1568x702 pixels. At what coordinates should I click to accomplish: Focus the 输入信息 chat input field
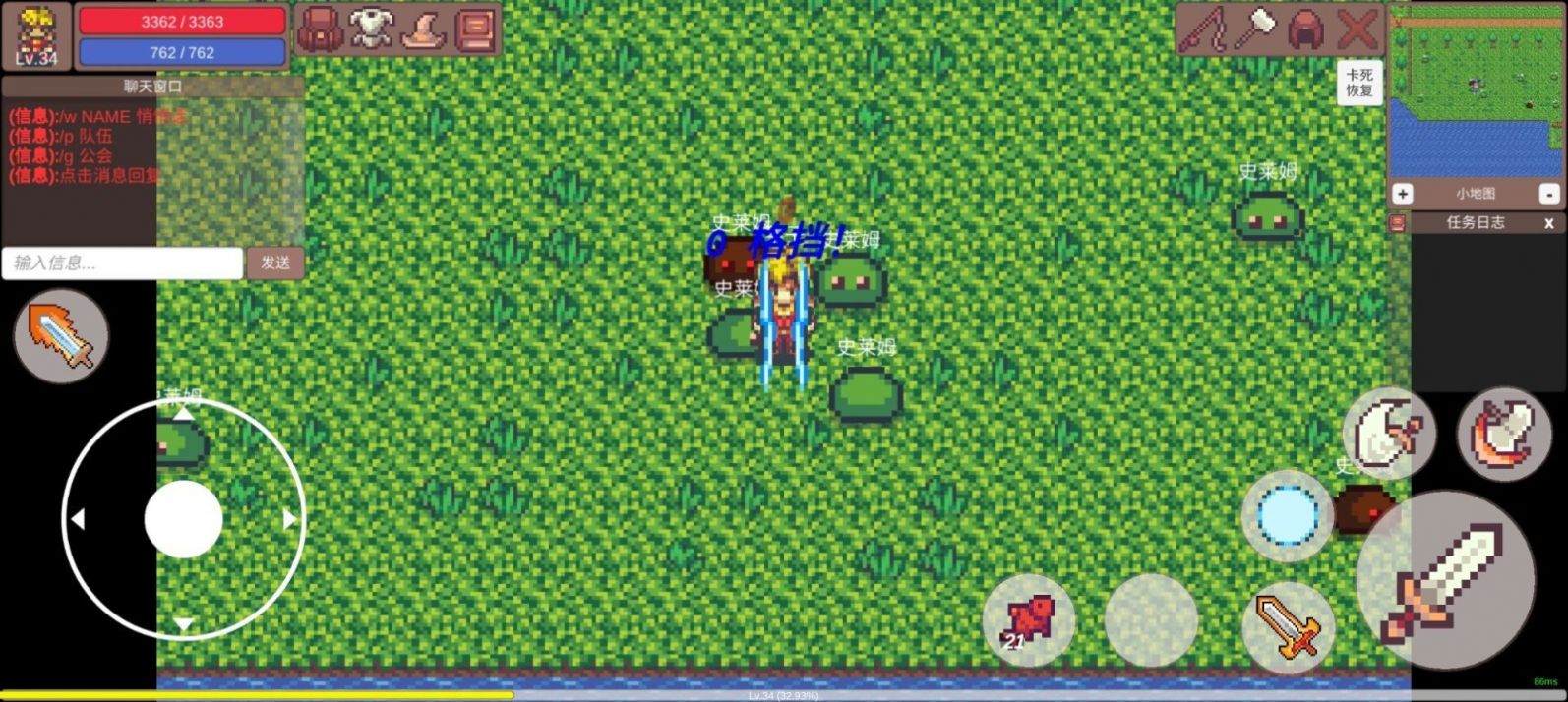(123, 263)
